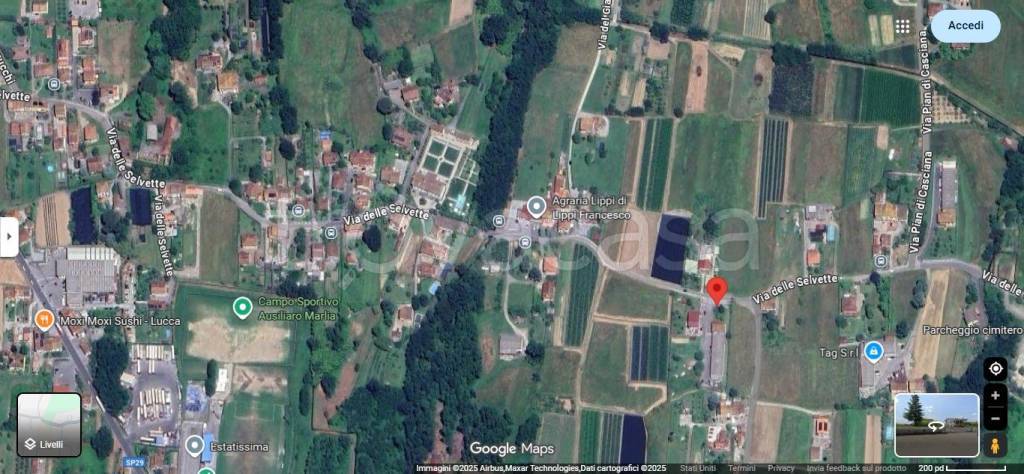The width and height of the screenshot is (1024, 474).
Task: Open the Estatissima place marker
Action: (x=193, y=443)
